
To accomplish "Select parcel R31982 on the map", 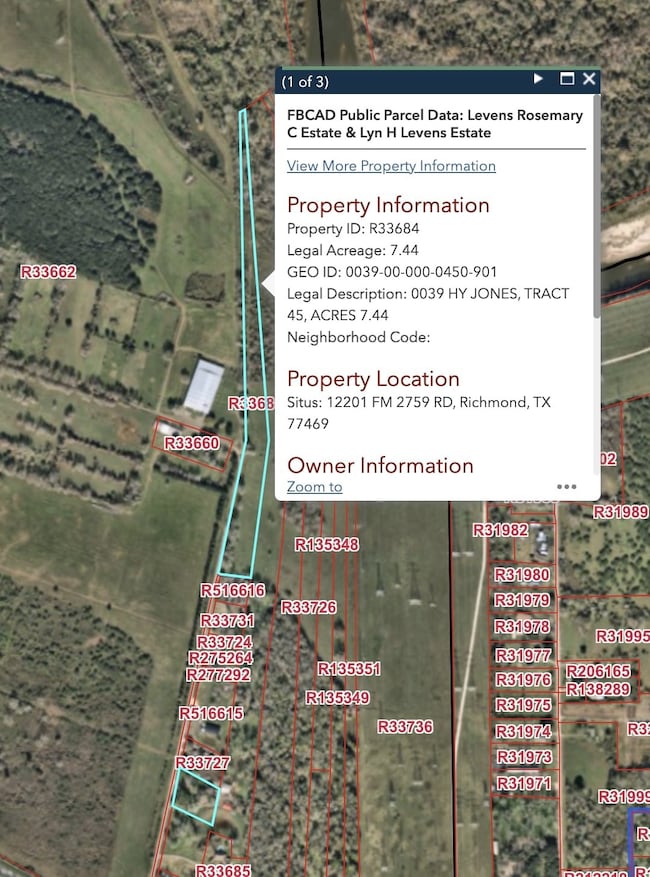I will 500,530.
